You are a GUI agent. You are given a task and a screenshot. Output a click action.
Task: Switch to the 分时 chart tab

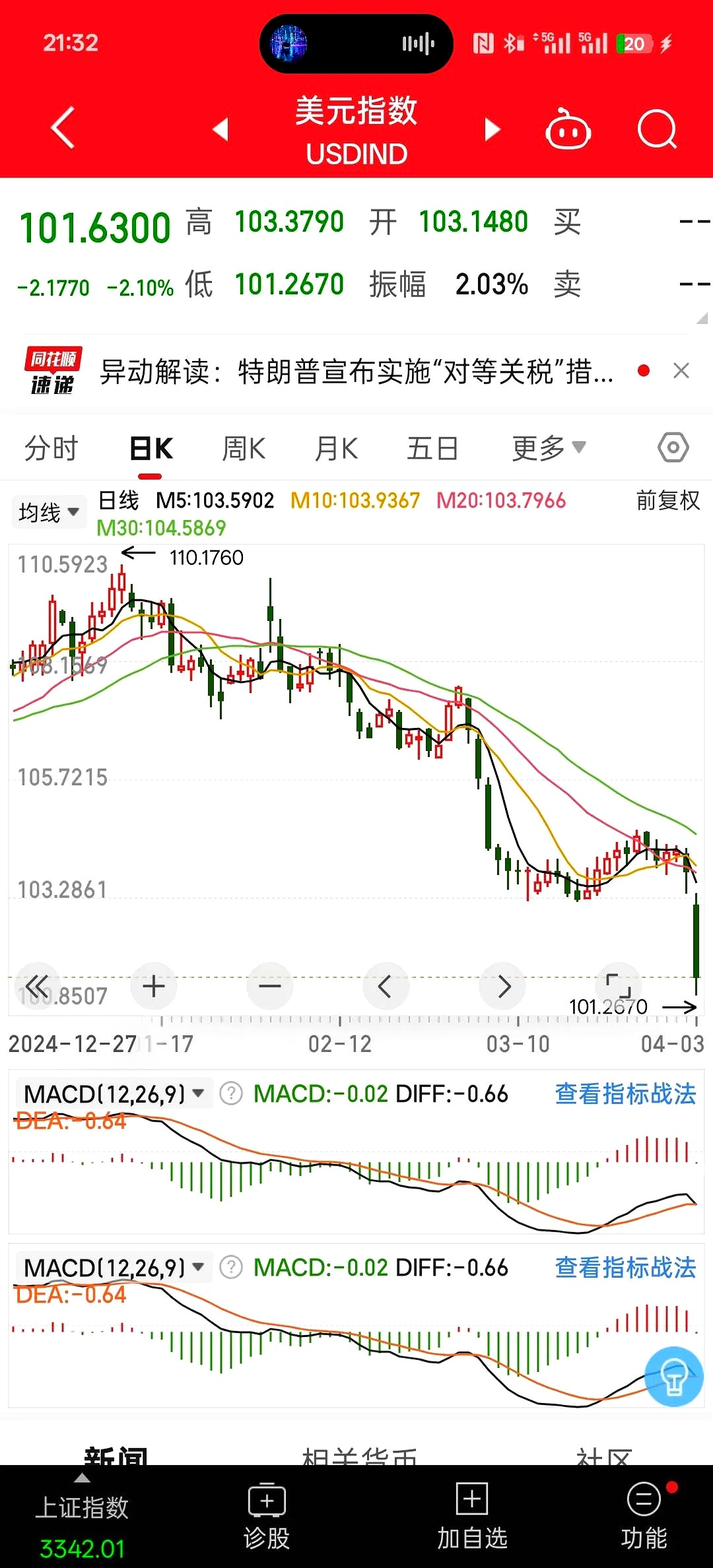click(51, 449)
